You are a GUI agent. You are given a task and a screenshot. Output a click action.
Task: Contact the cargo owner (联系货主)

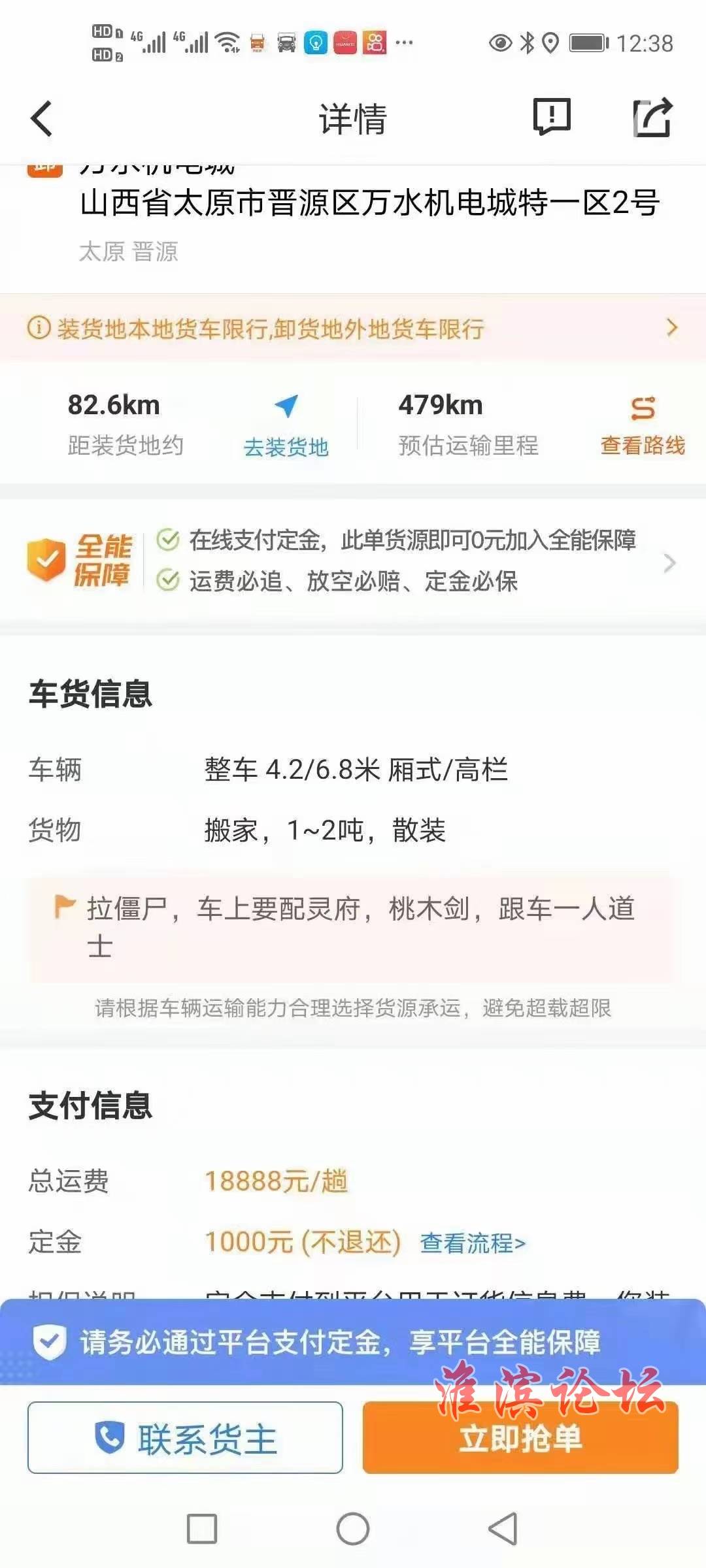pos(186,1438)
